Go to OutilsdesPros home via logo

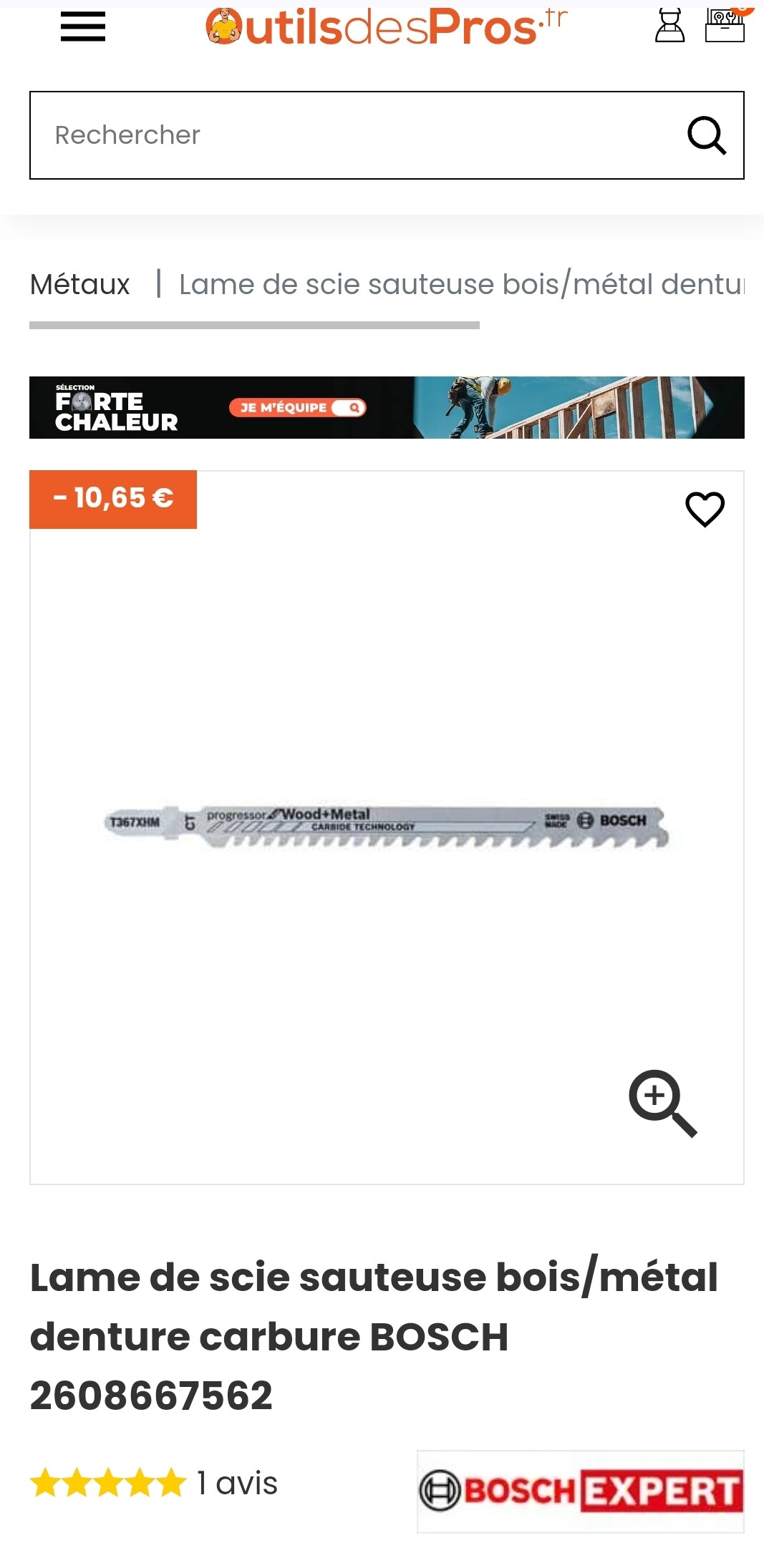[387, 27]
